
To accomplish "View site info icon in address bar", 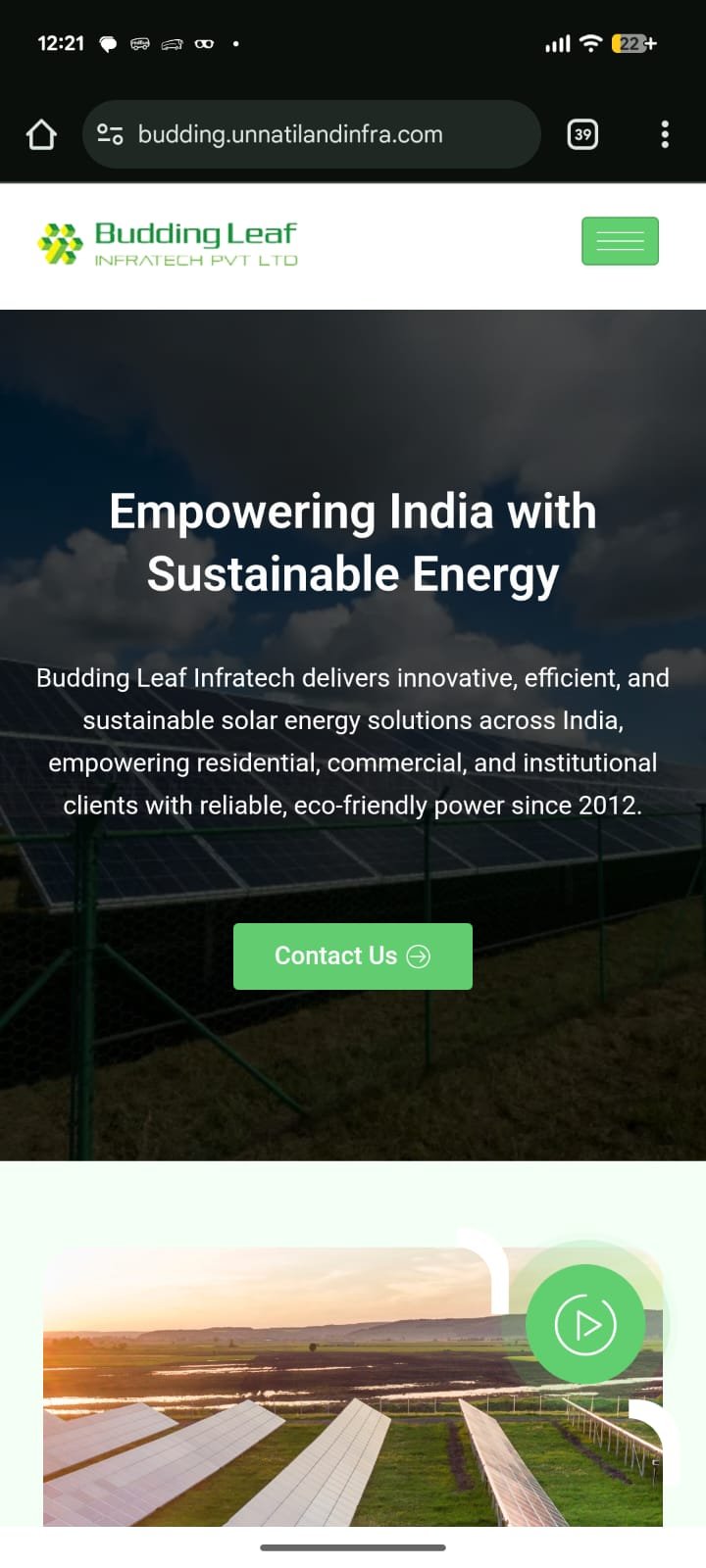I will coord(110,134).
